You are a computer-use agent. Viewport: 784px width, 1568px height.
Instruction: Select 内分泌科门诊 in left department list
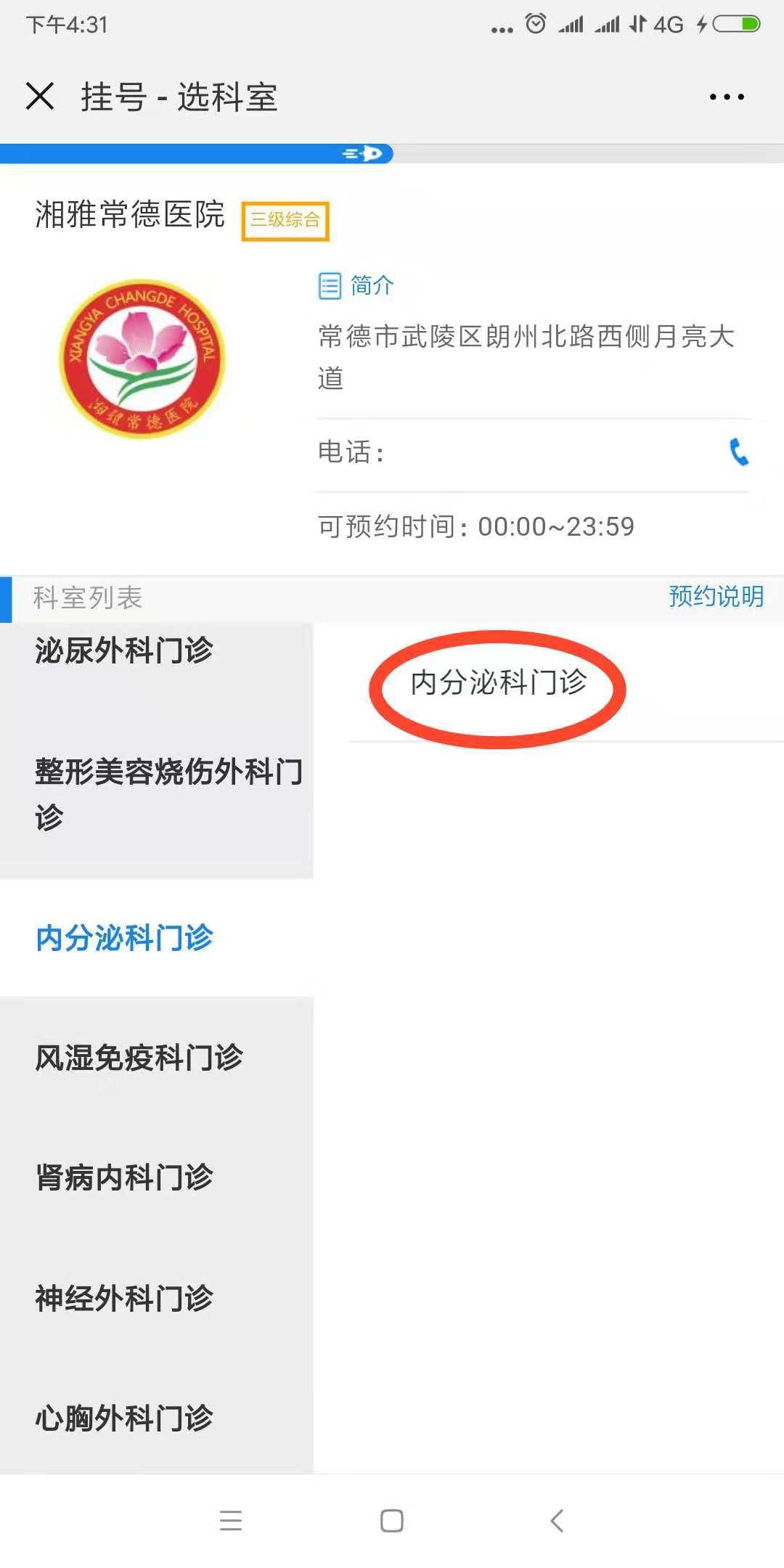click(124, 938)
